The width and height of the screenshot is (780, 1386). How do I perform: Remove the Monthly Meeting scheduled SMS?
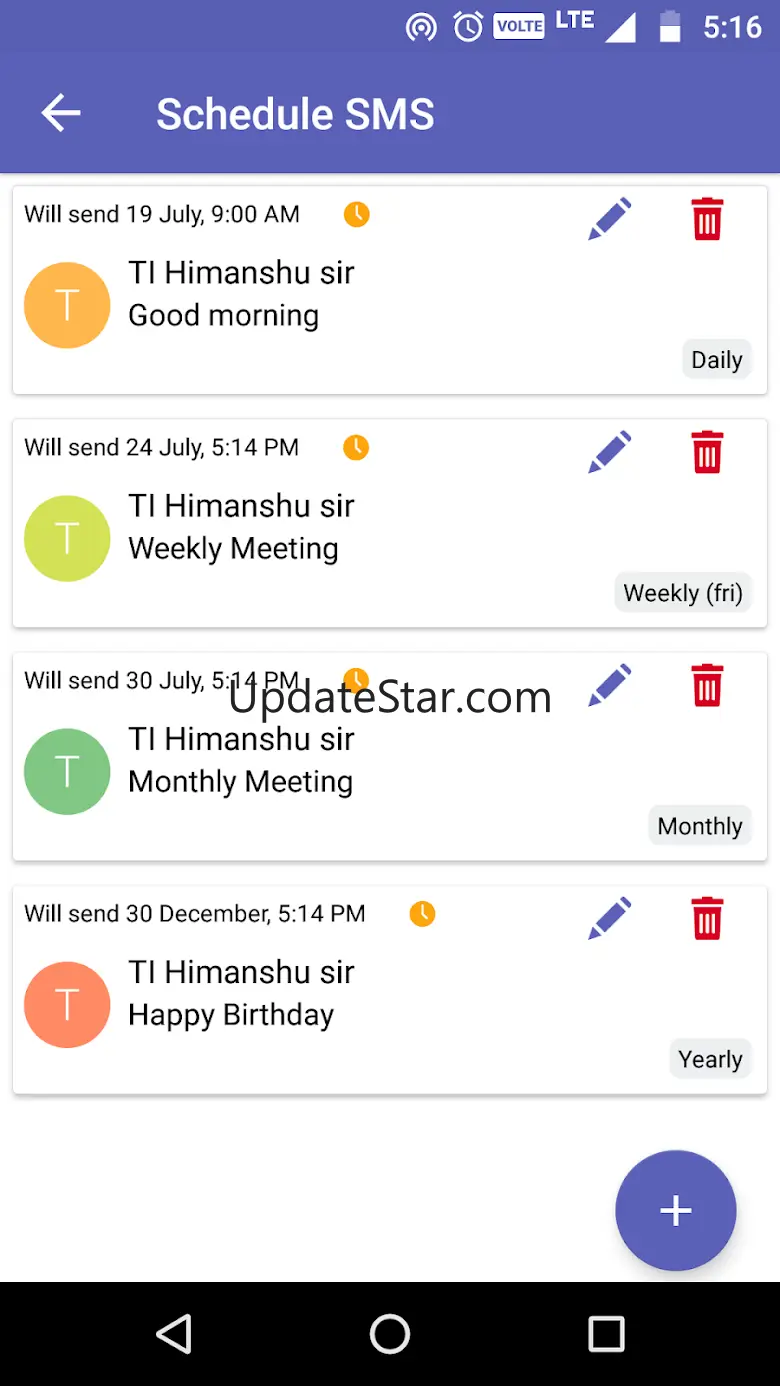(707, 685)
